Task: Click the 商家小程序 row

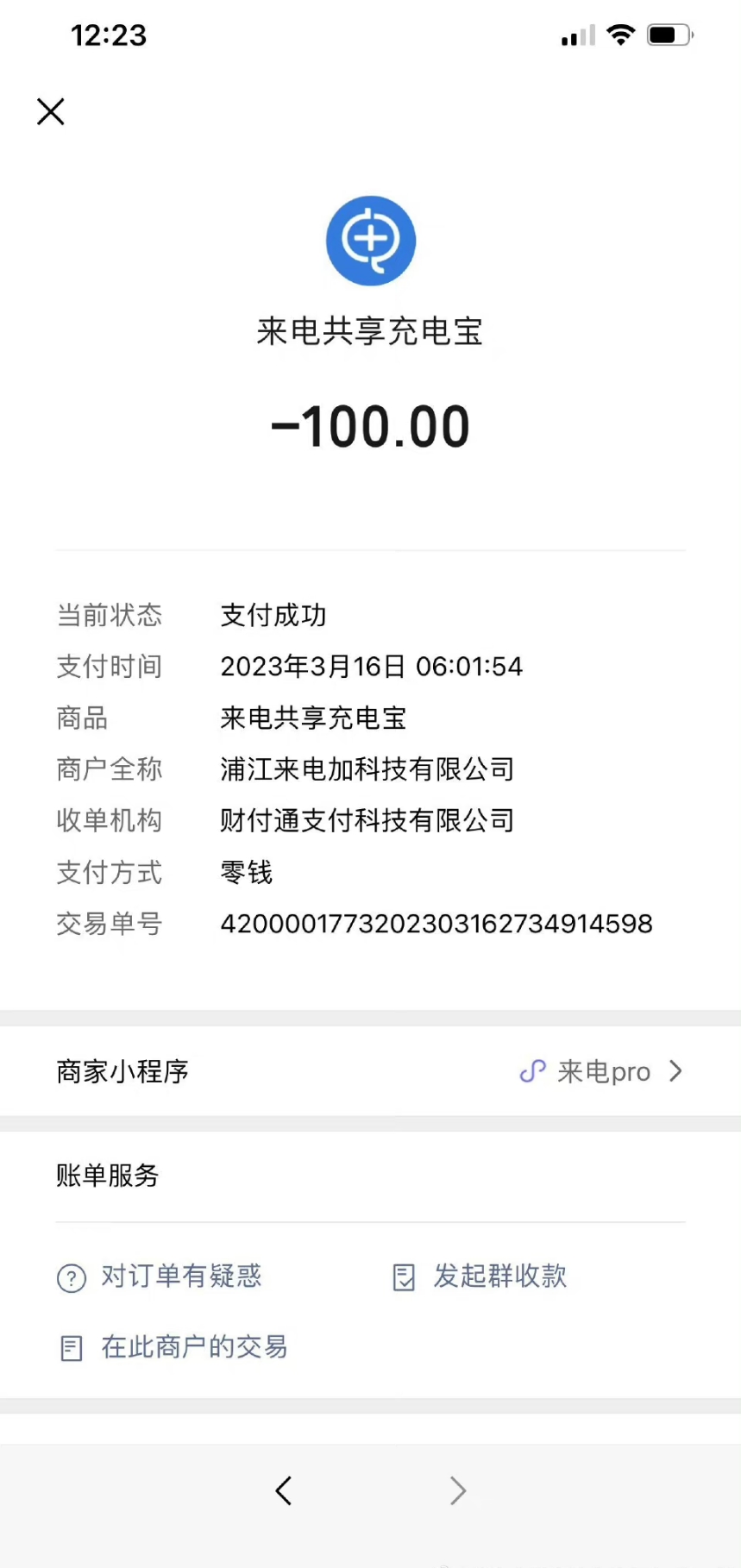Action: [122, 1071]
